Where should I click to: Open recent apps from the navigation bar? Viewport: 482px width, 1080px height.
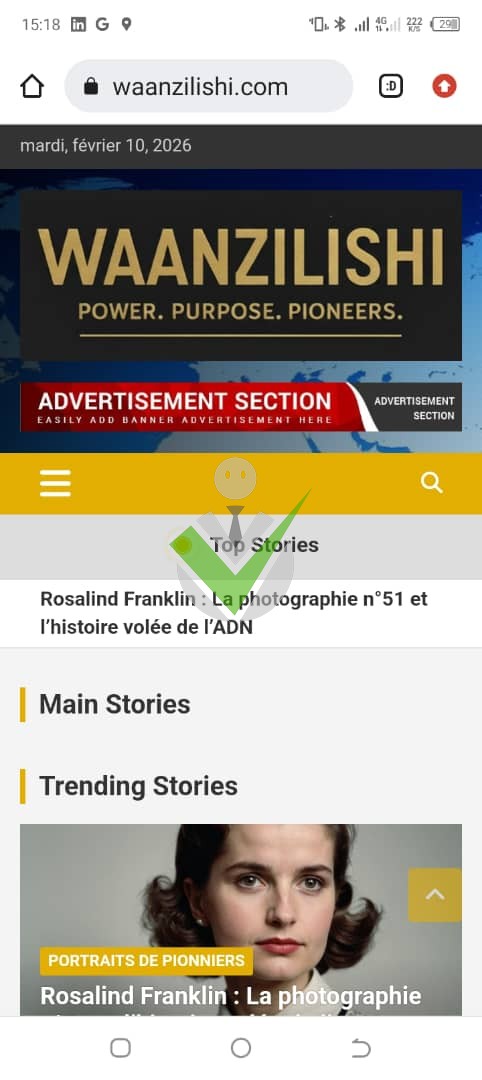(120, 1048)
